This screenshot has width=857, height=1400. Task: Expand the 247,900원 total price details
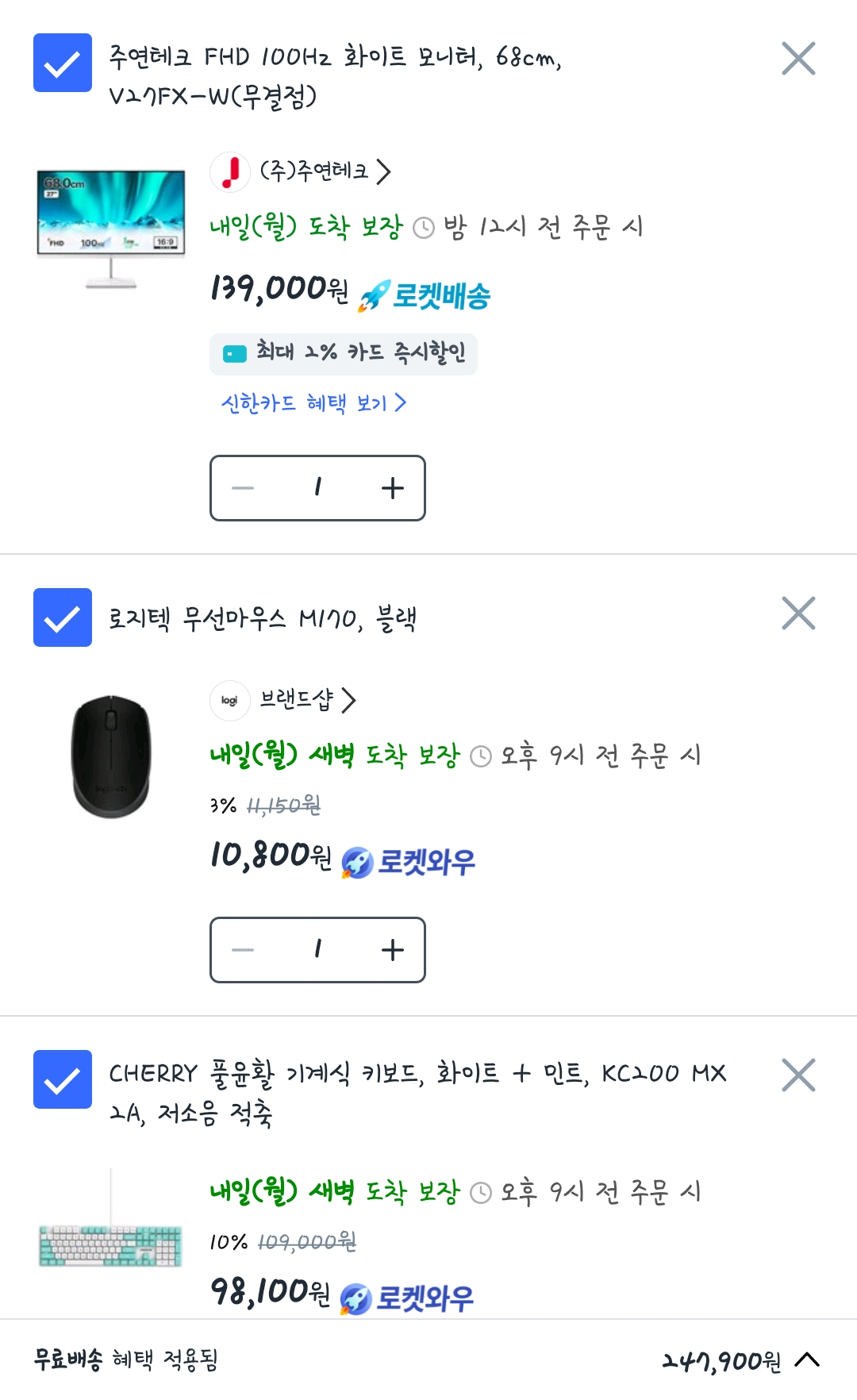(806, 1360)
